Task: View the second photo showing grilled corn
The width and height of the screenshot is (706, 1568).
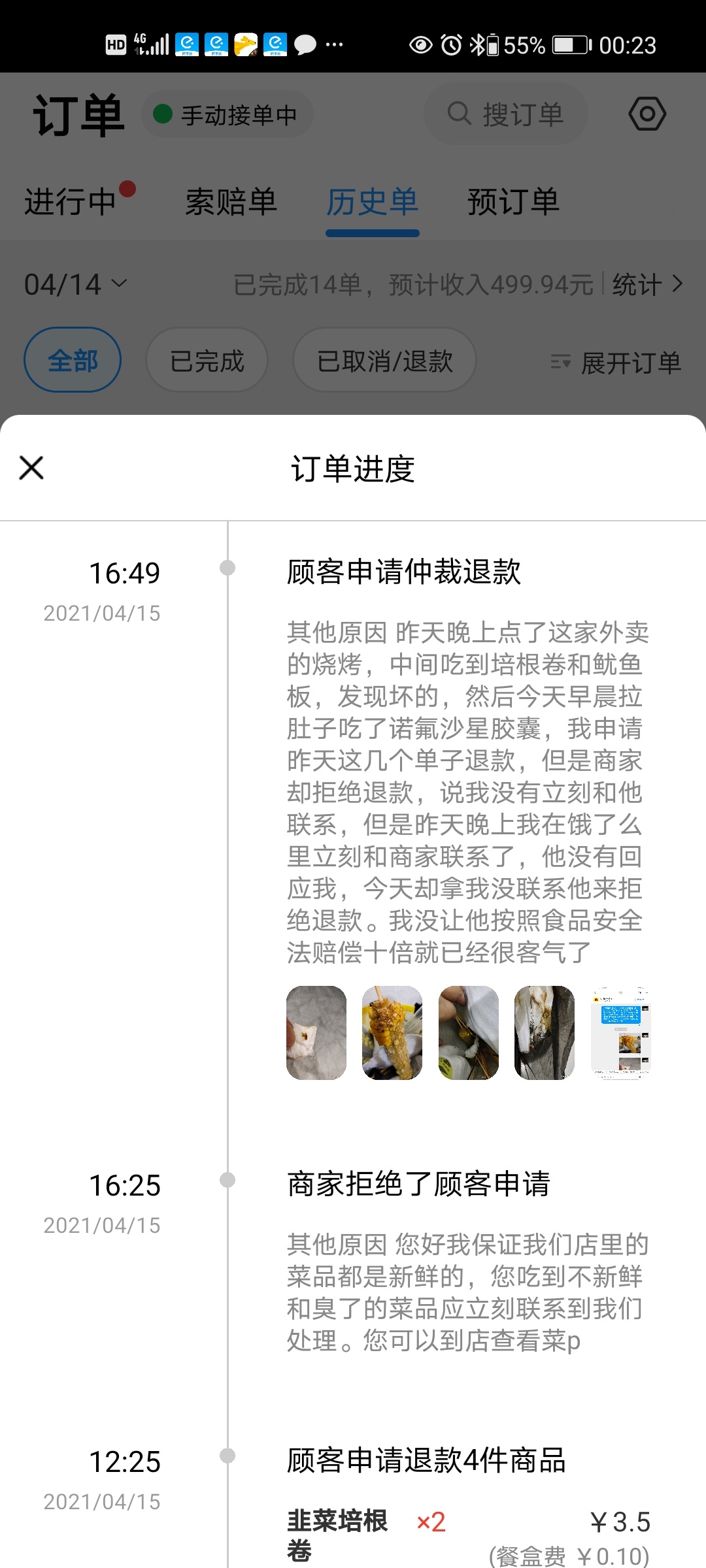Action: 392,1032
